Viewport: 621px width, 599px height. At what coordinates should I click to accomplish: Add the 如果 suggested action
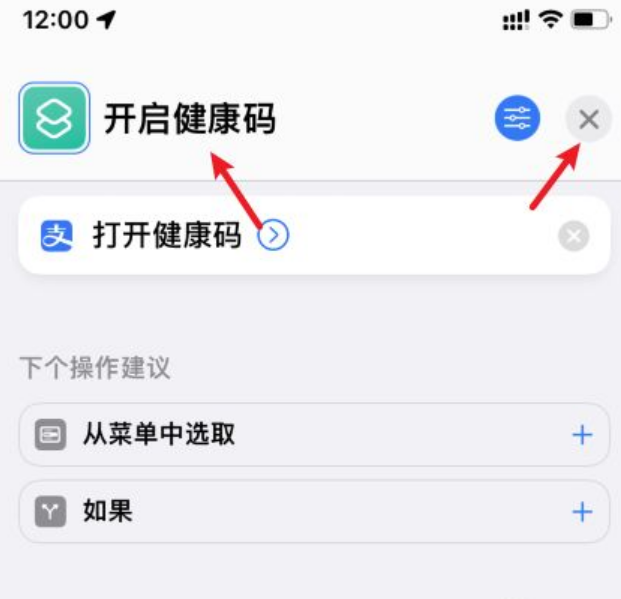[581, 512]
